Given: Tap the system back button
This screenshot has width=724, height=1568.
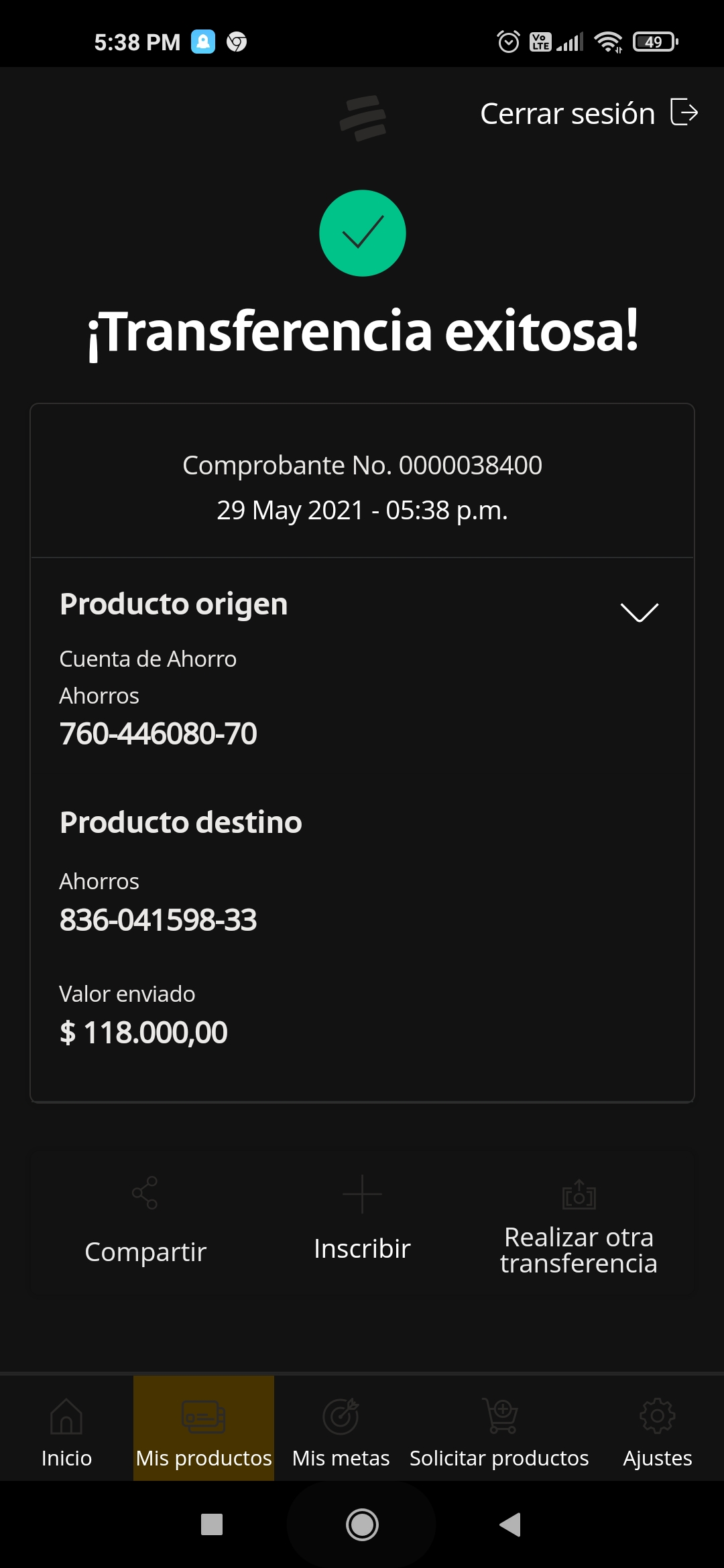Looking at the screenshot, I should 510,1524.
